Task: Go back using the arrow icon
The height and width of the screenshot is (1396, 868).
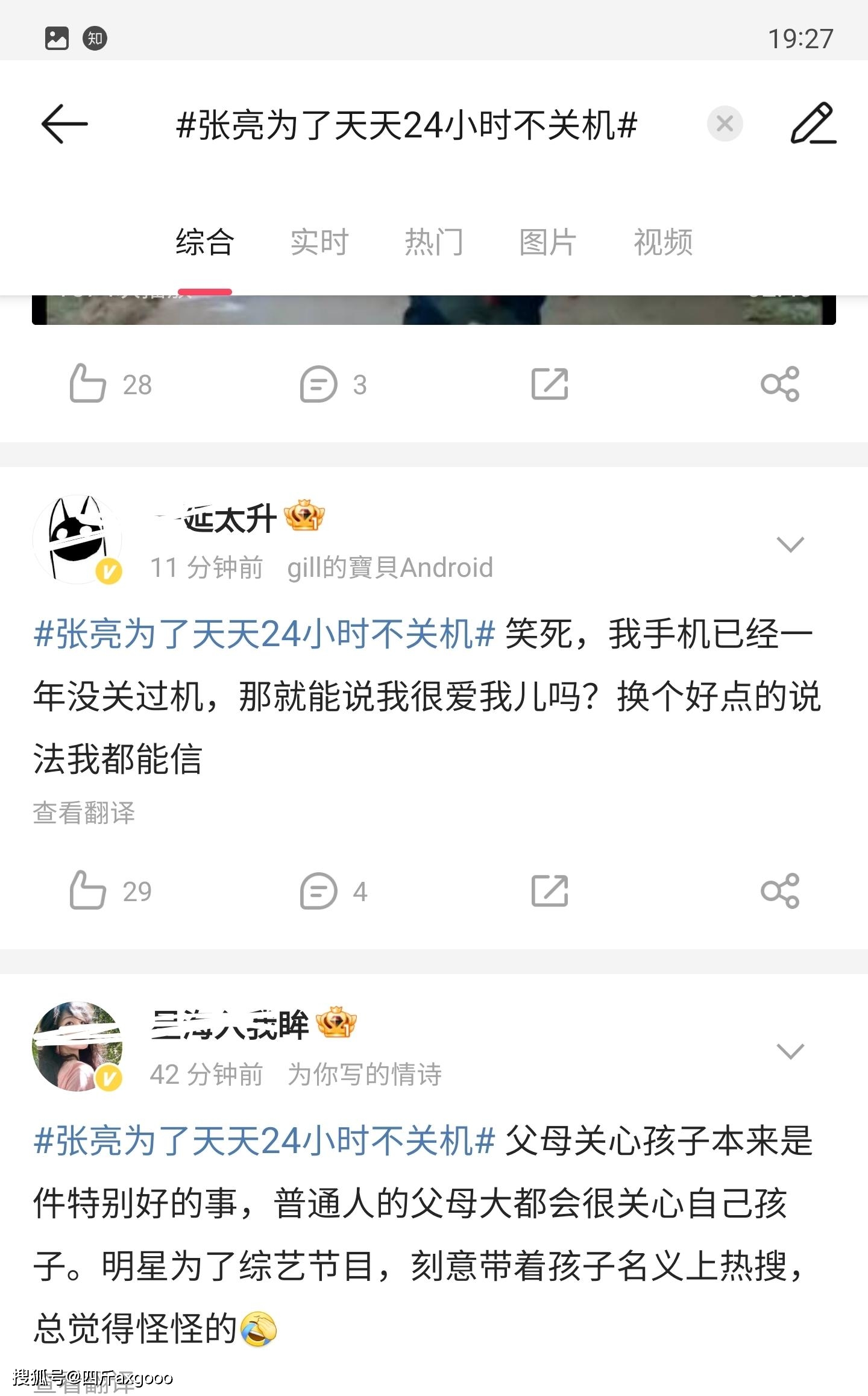Action: click(x=64, y=124)
